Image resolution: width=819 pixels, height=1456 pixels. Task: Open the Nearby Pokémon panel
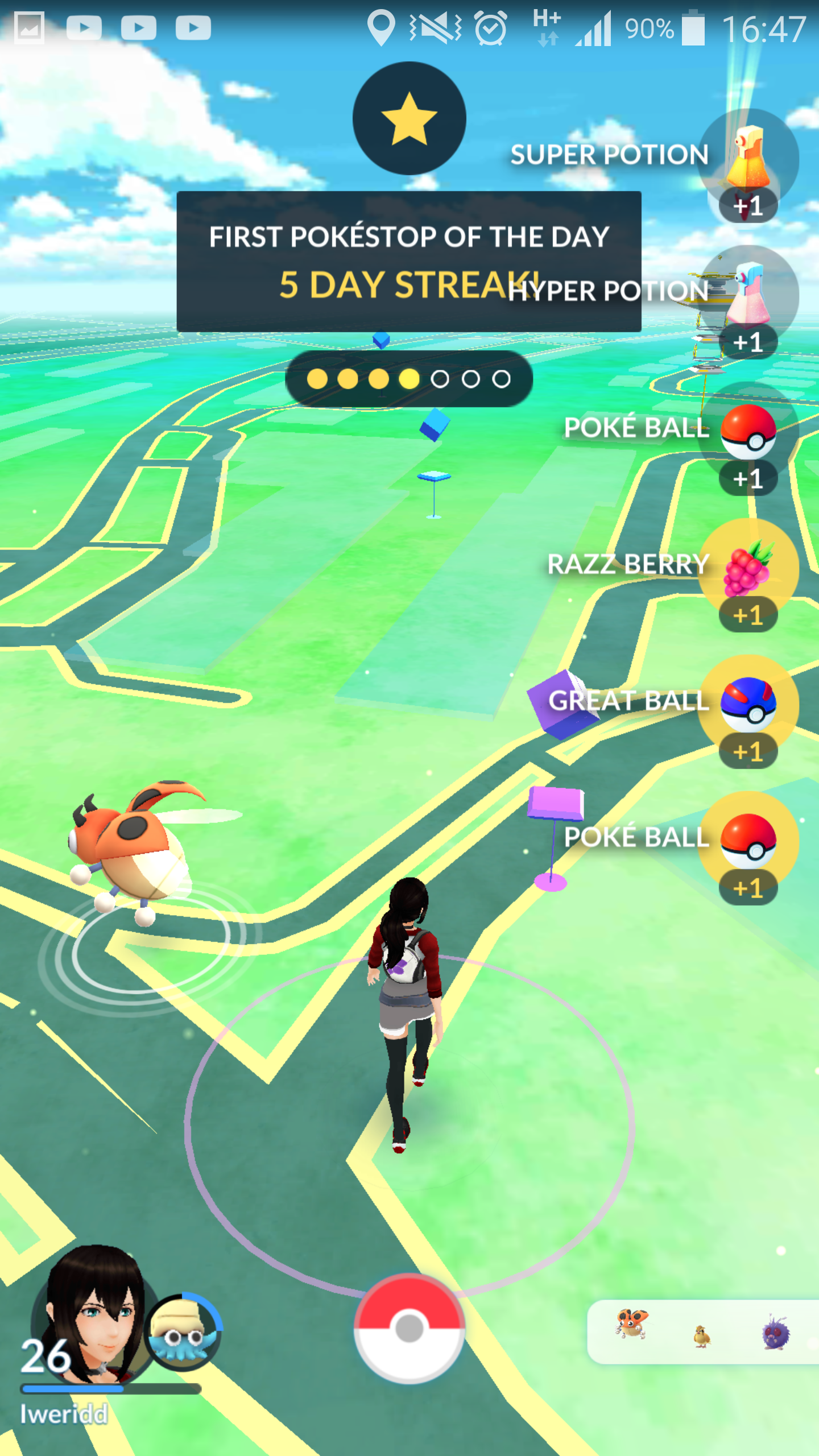click(703, 1332)
